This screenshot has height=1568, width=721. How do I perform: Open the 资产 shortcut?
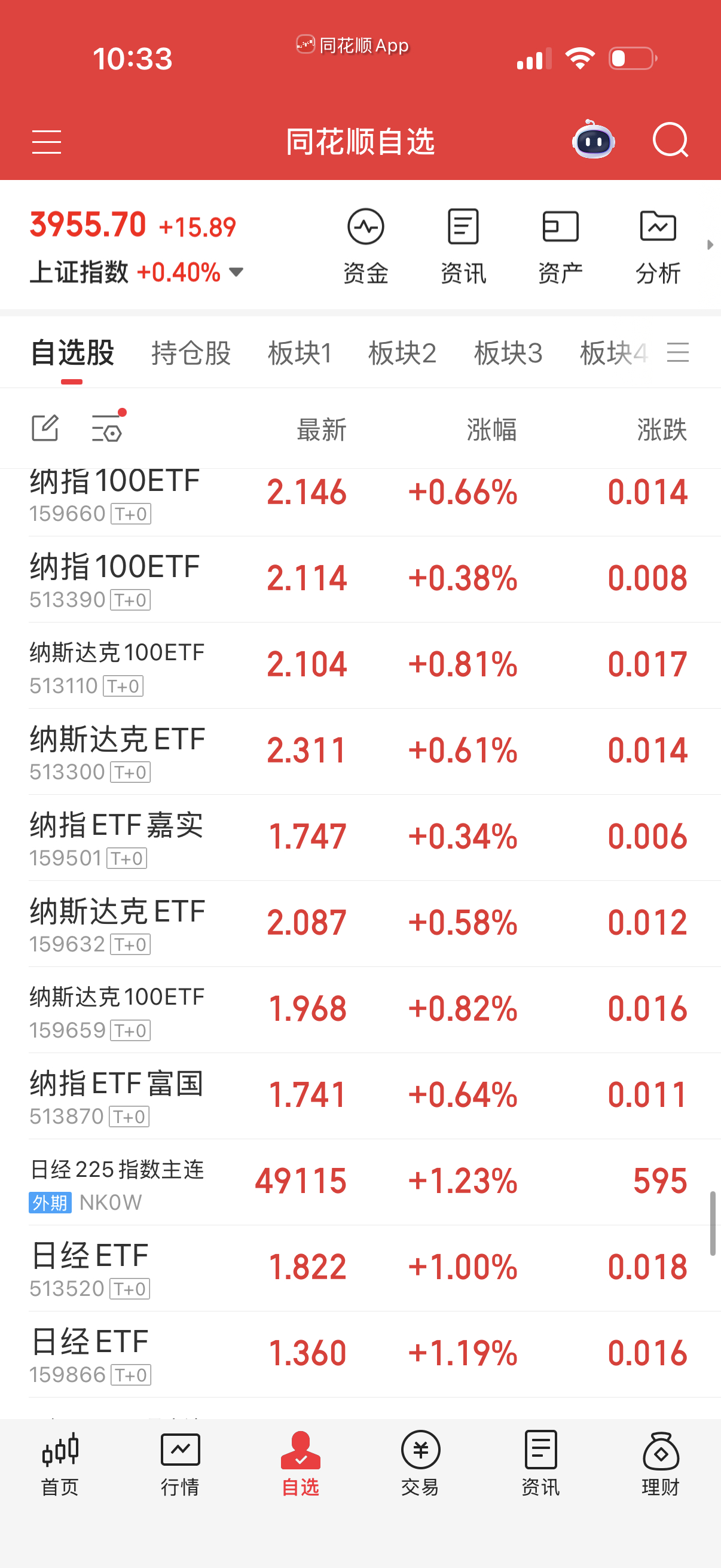pyautogui.click(x=560, y=246)
